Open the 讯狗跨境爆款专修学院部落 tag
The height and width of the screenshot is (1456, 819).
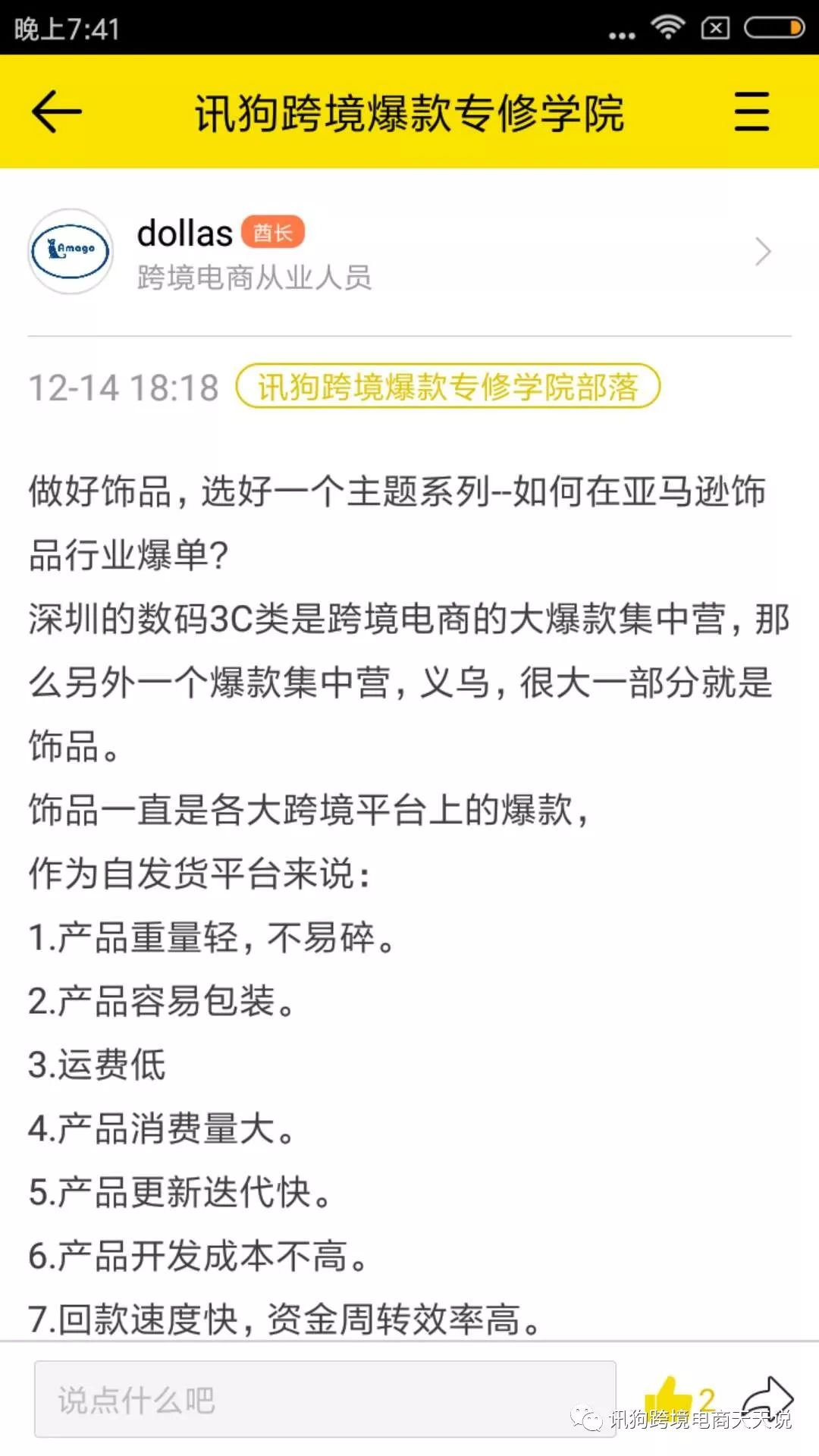447,387
